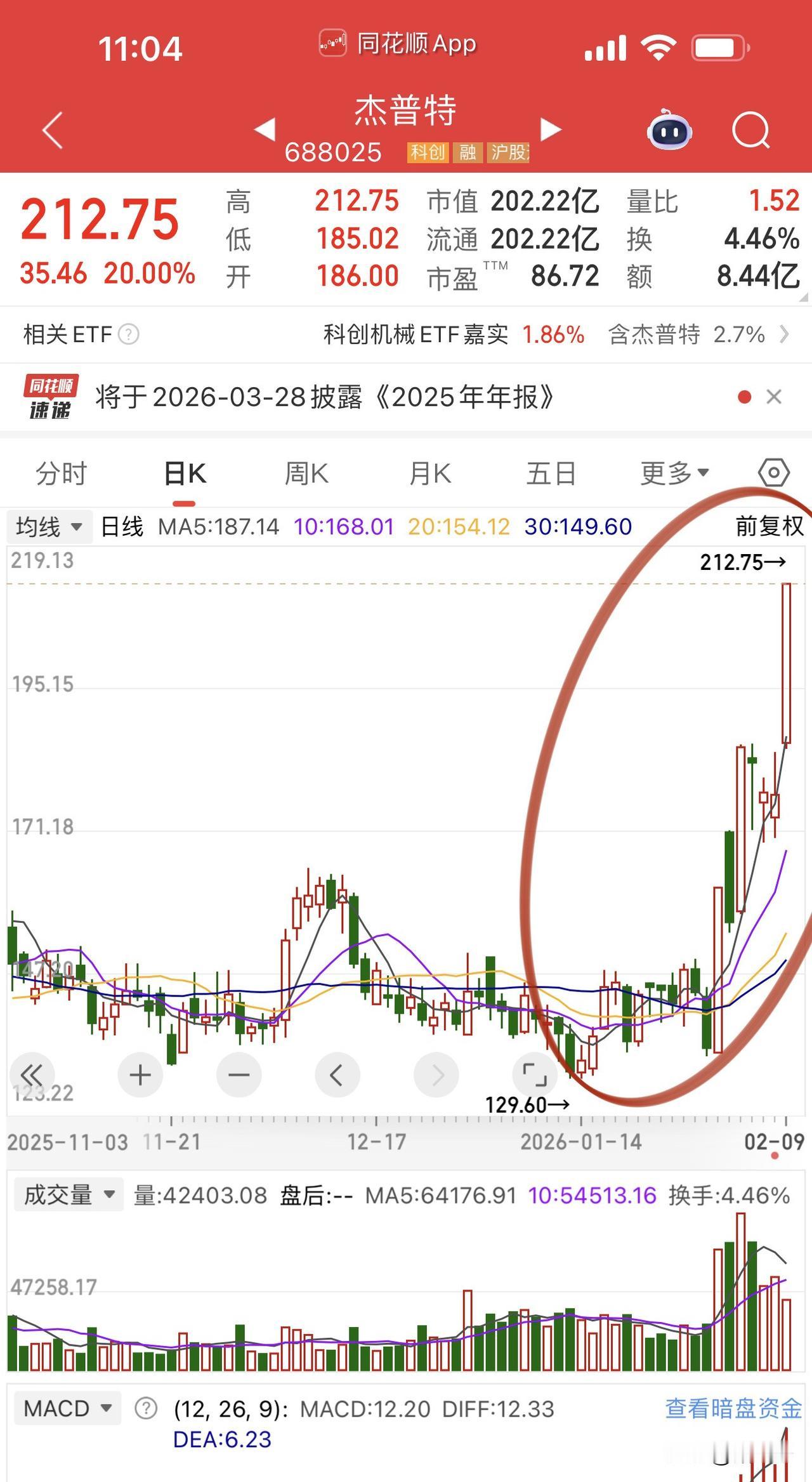Image resolution: width=812 pixels, height=1482 pixels.
Task: Open the 均线 indicator dropdown
Action: tap(49, 526)
